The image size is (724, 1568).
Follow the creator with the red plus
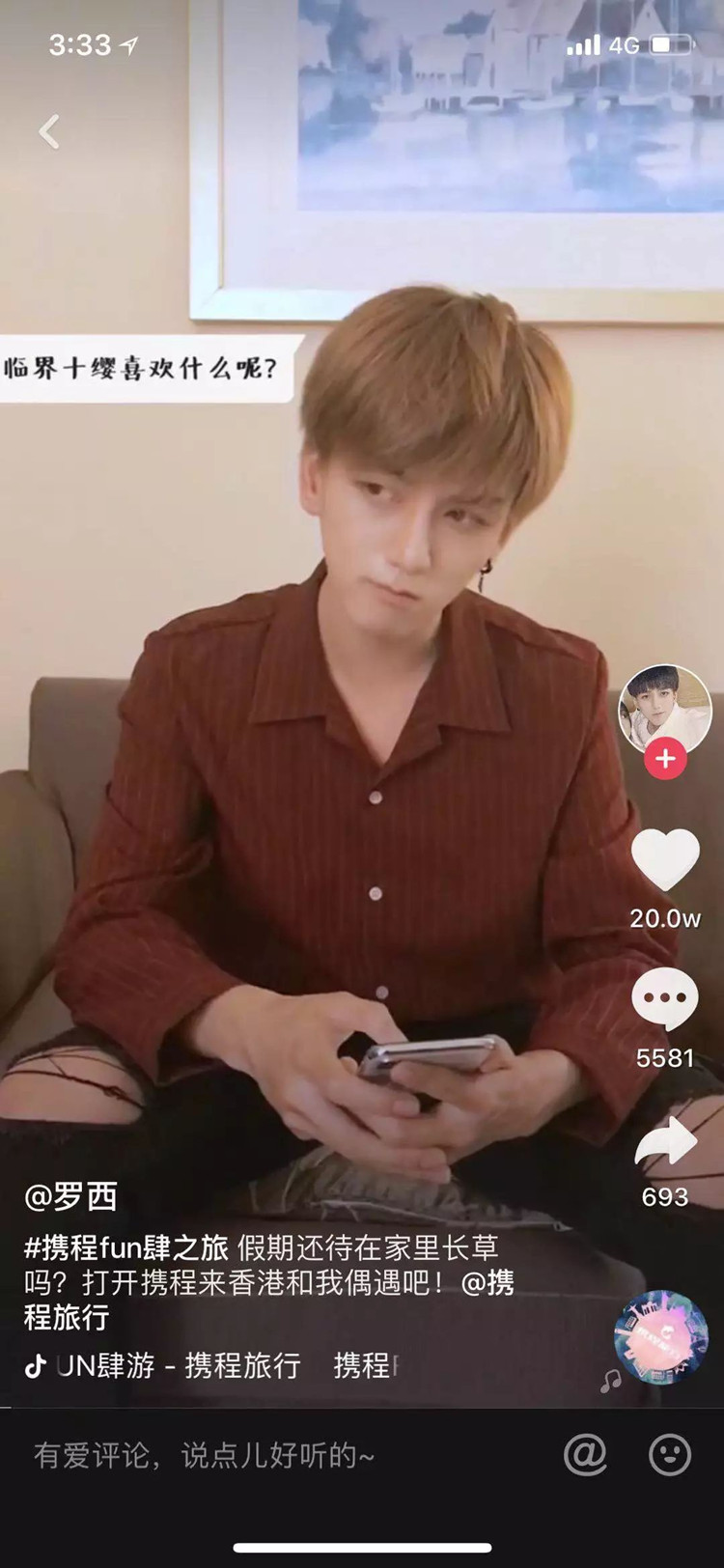pyautogui.click(x=665, y=760)
